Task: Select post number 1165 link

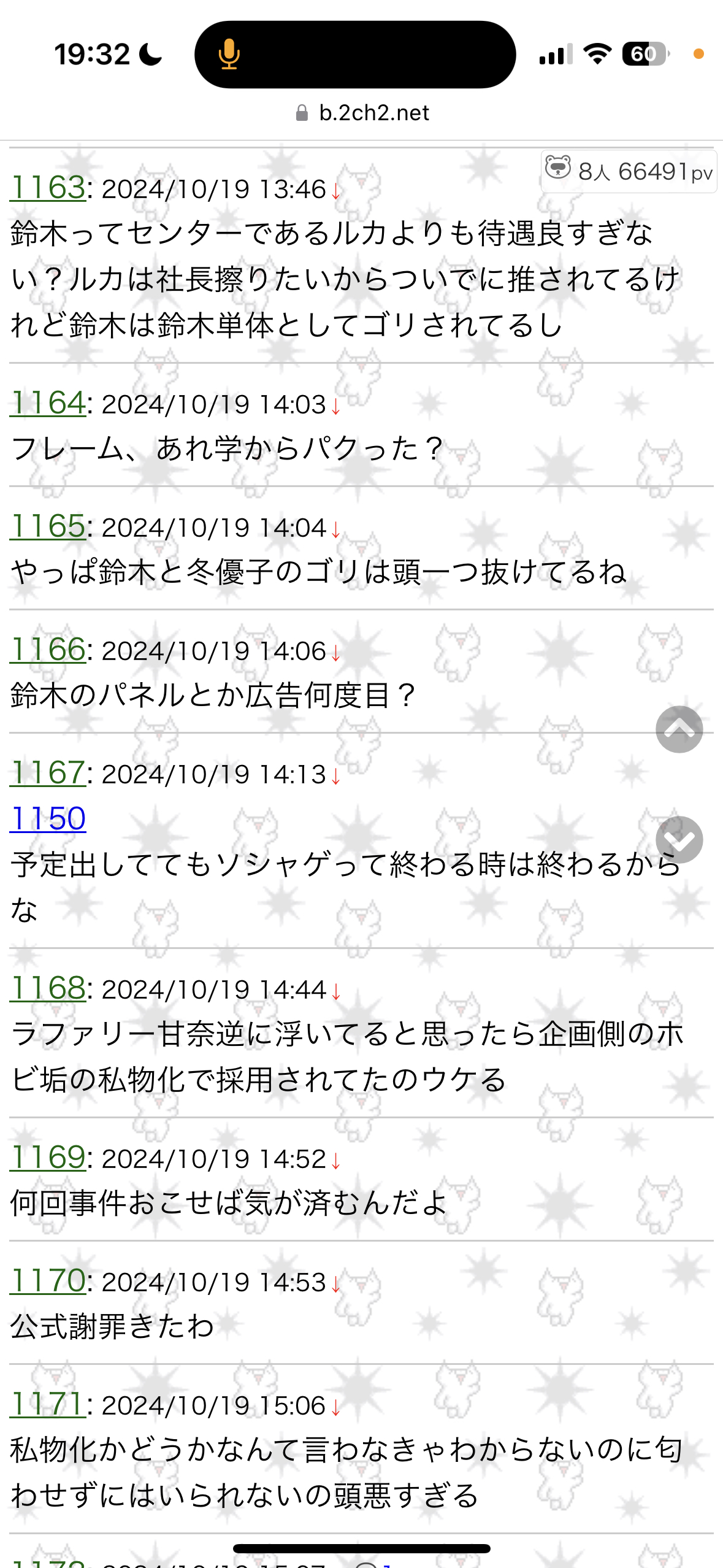Action: click(x=47, y=526)
